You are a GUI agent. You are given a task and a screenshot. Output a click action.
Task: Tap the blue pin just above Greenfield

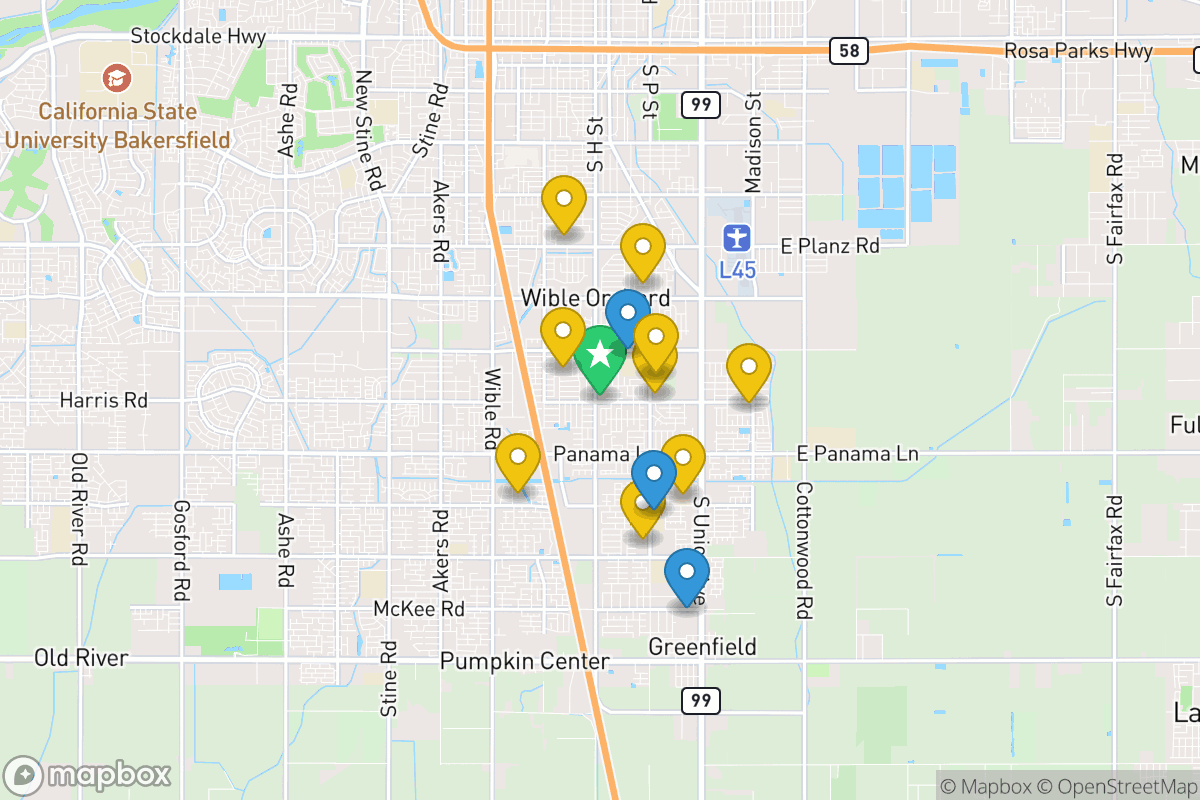pos(687,573)
